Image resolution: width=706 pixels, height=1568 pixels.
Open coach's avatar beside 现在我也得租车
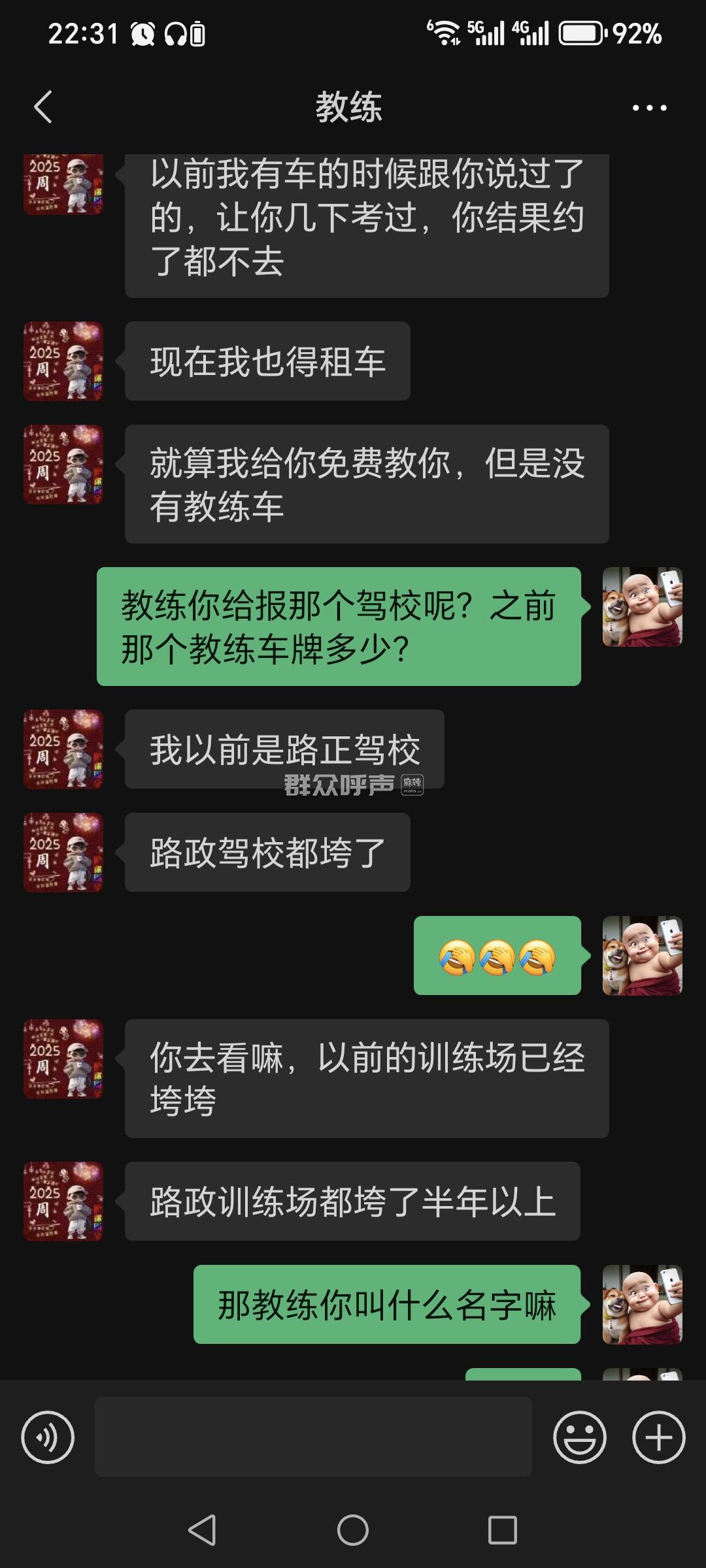tap(63, 361)
